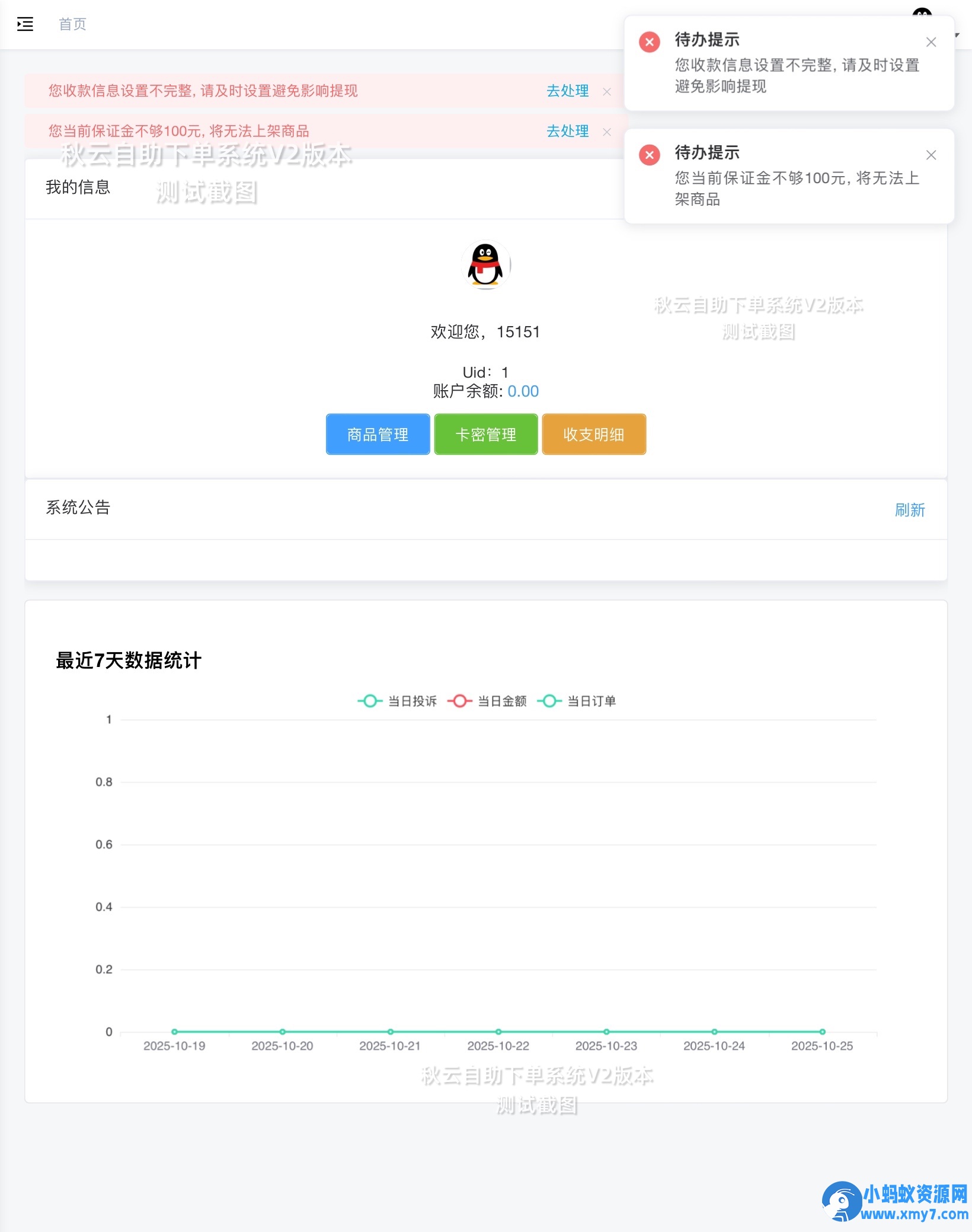Toggle the 当日投诉 chart legend
The image size is (972, 1232).
pyautogui.click(x=398, y=701)
